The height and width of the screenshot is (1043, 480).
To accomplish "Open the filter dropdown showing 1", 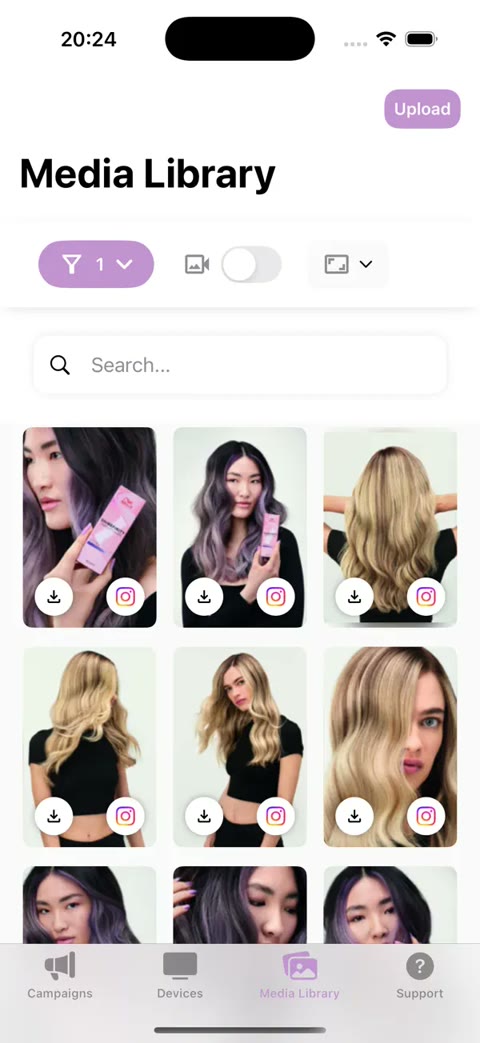I will click(x=96, y=264).
